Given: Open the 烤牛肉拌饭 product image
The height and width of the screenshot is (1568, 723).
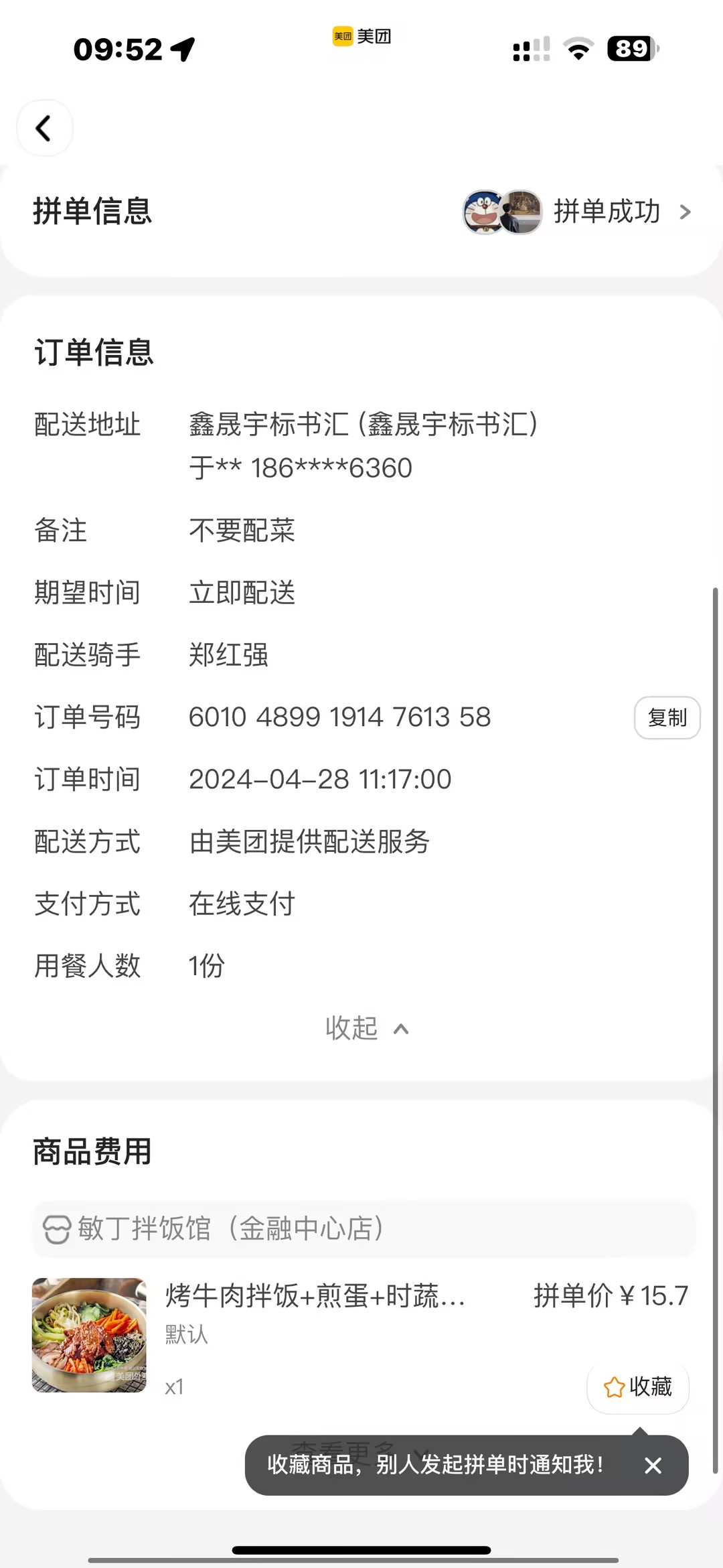Looking at the screenshot, I should [x=89, y=1335].
